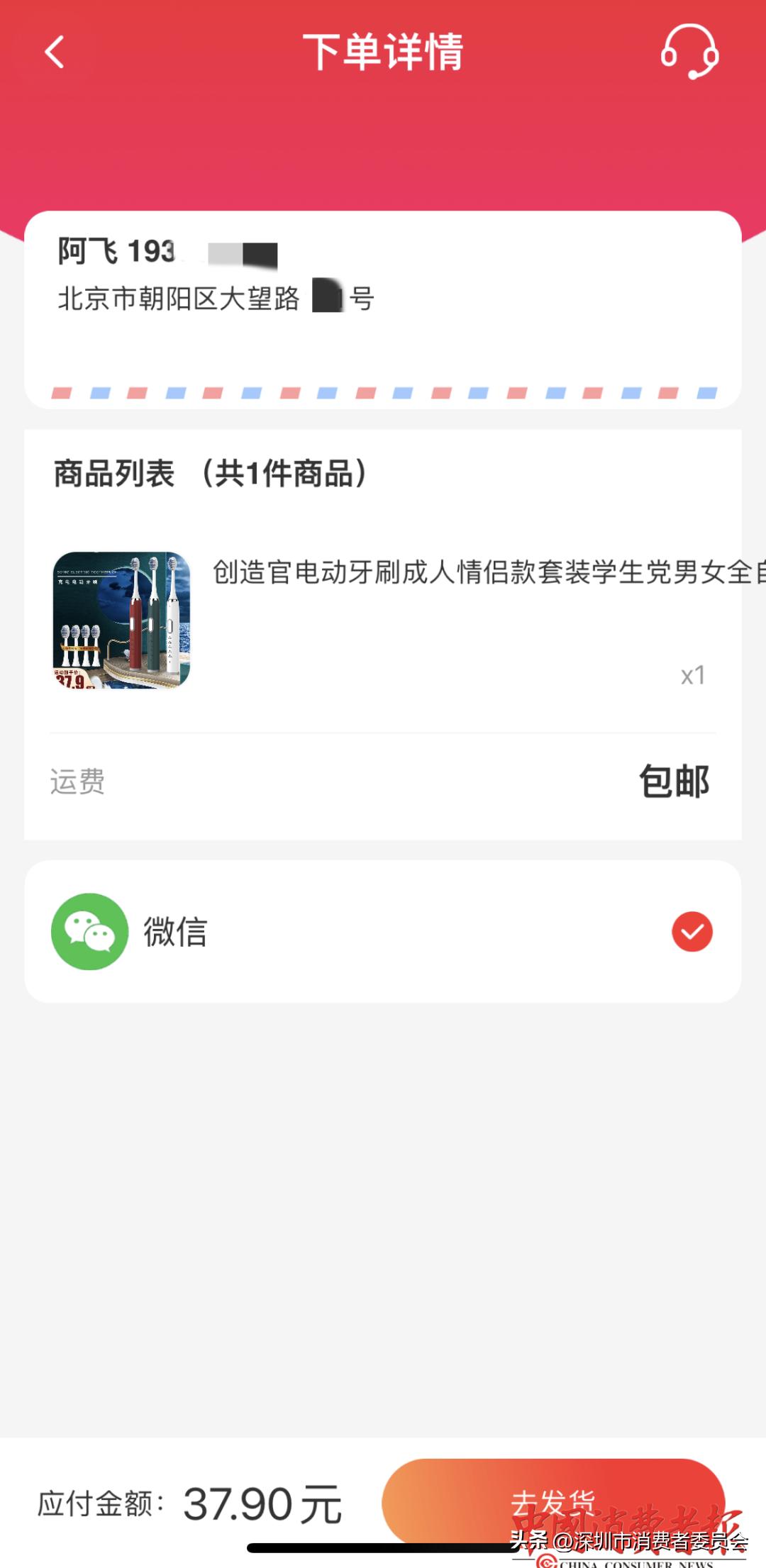Tap the WeChat payment icon
The image size is (766, 1568).
pos(89,931)
